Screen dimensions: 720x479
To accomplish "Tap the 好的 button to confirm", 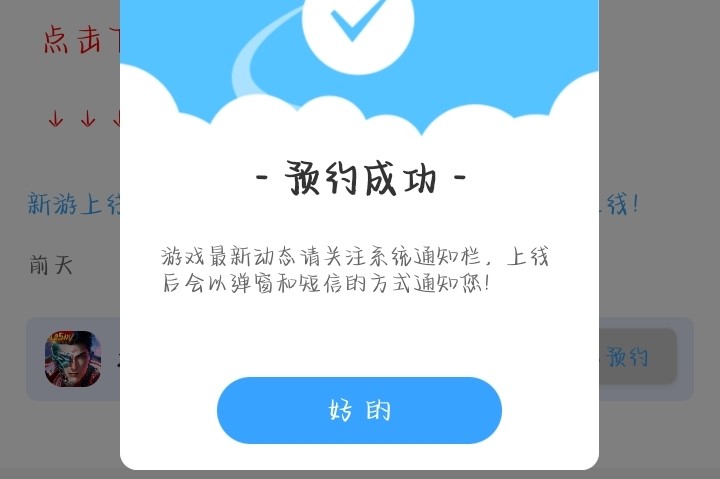I will pos(359,410).
